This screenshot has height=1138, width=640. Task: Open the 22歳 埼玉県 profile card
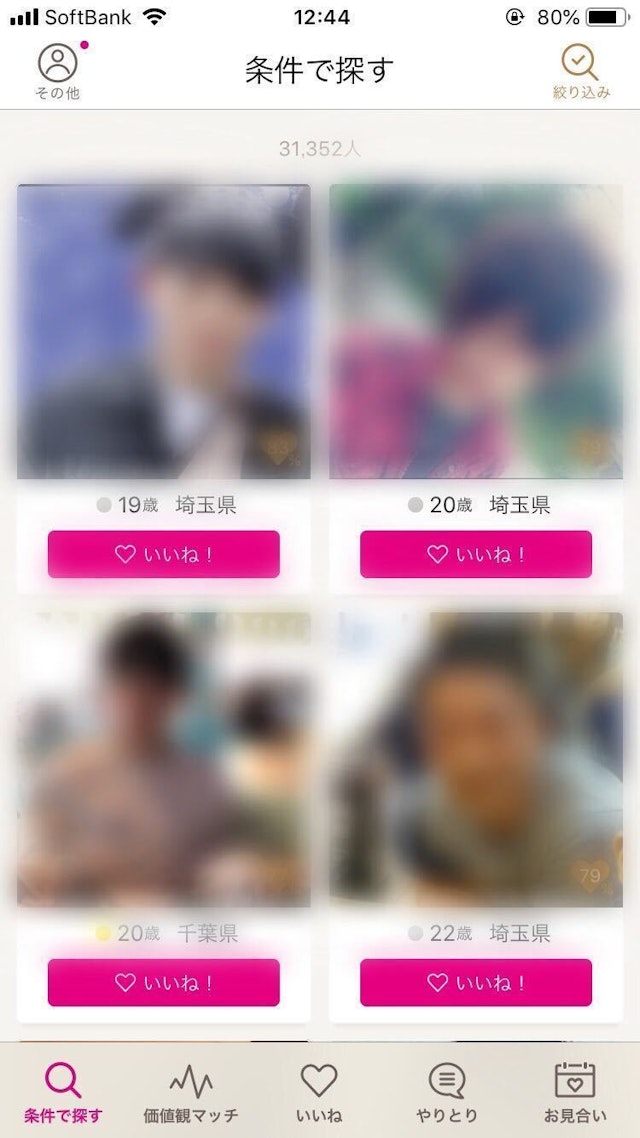[476, 760]
